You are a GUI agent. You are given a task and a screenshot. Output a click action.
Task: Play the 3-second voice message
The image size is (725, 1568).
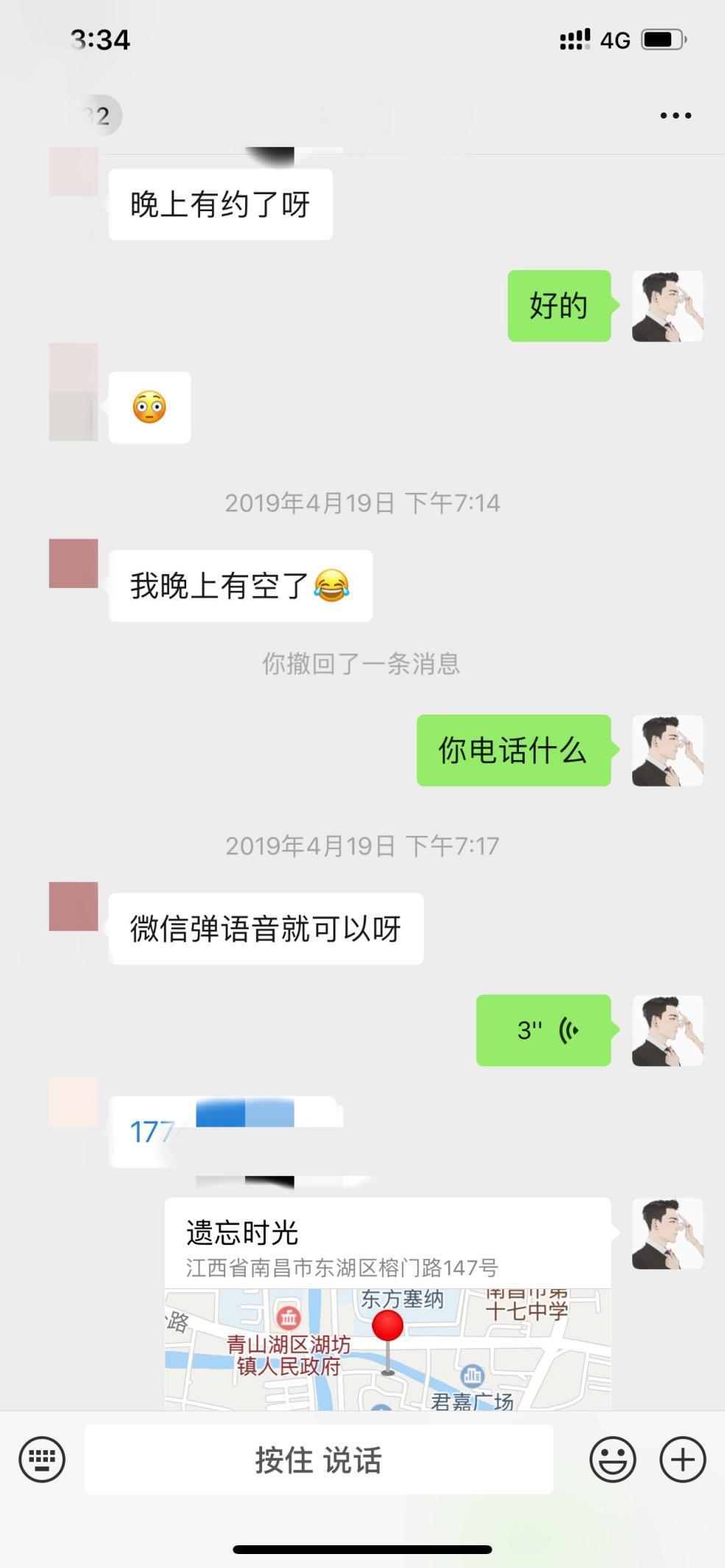coord(545,1031)
